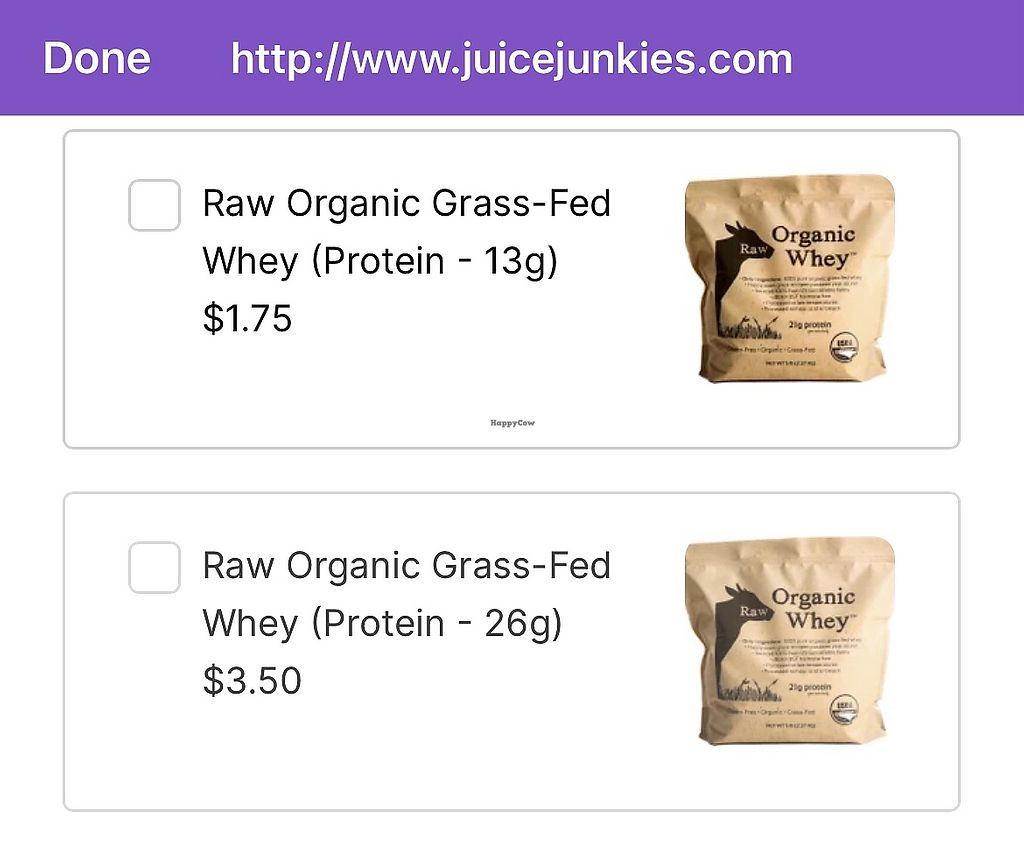The image size is (1024, 845).
Task: Check the Whey Protein 13g option
Action: (154, 205)
